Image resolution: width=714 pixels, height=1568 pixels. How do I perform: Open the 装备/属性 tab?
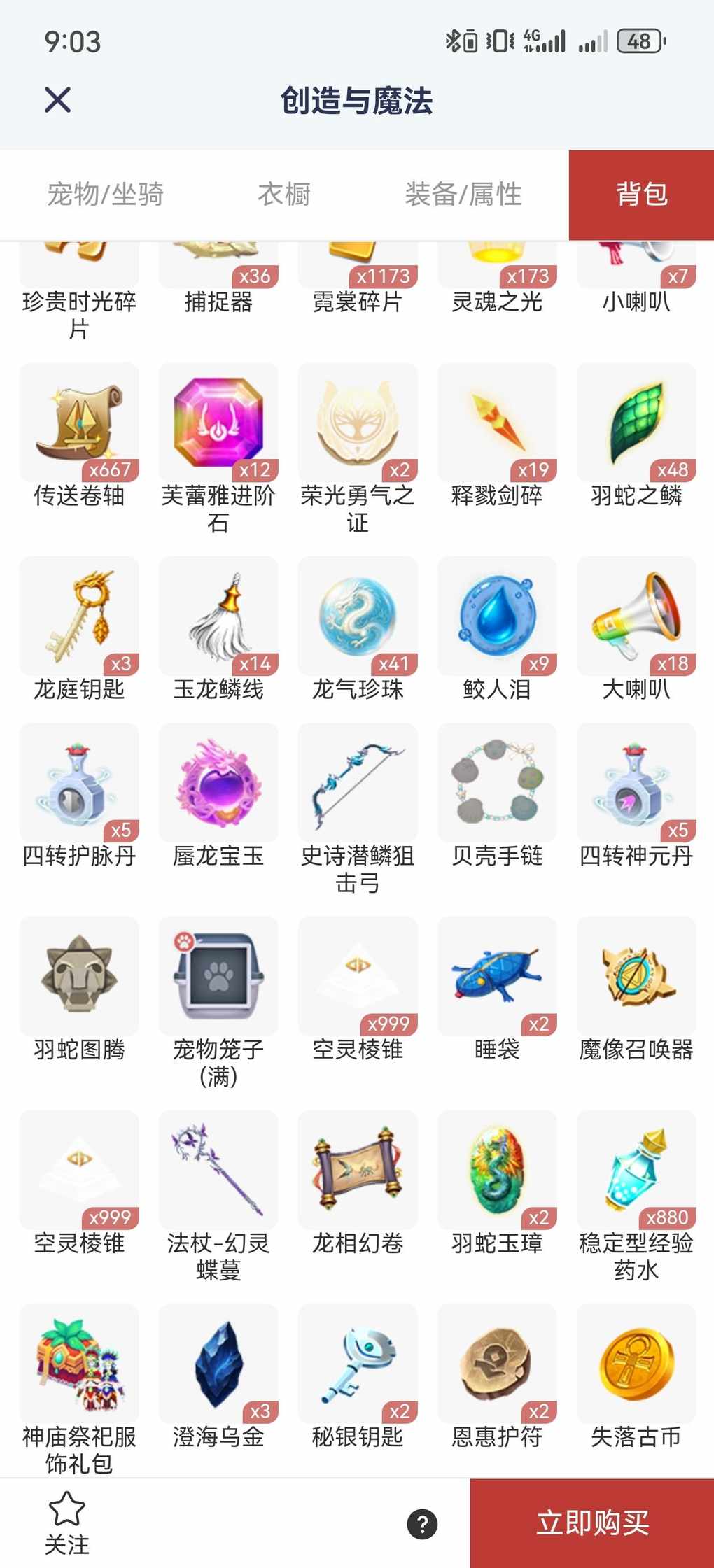click(463, 195)
